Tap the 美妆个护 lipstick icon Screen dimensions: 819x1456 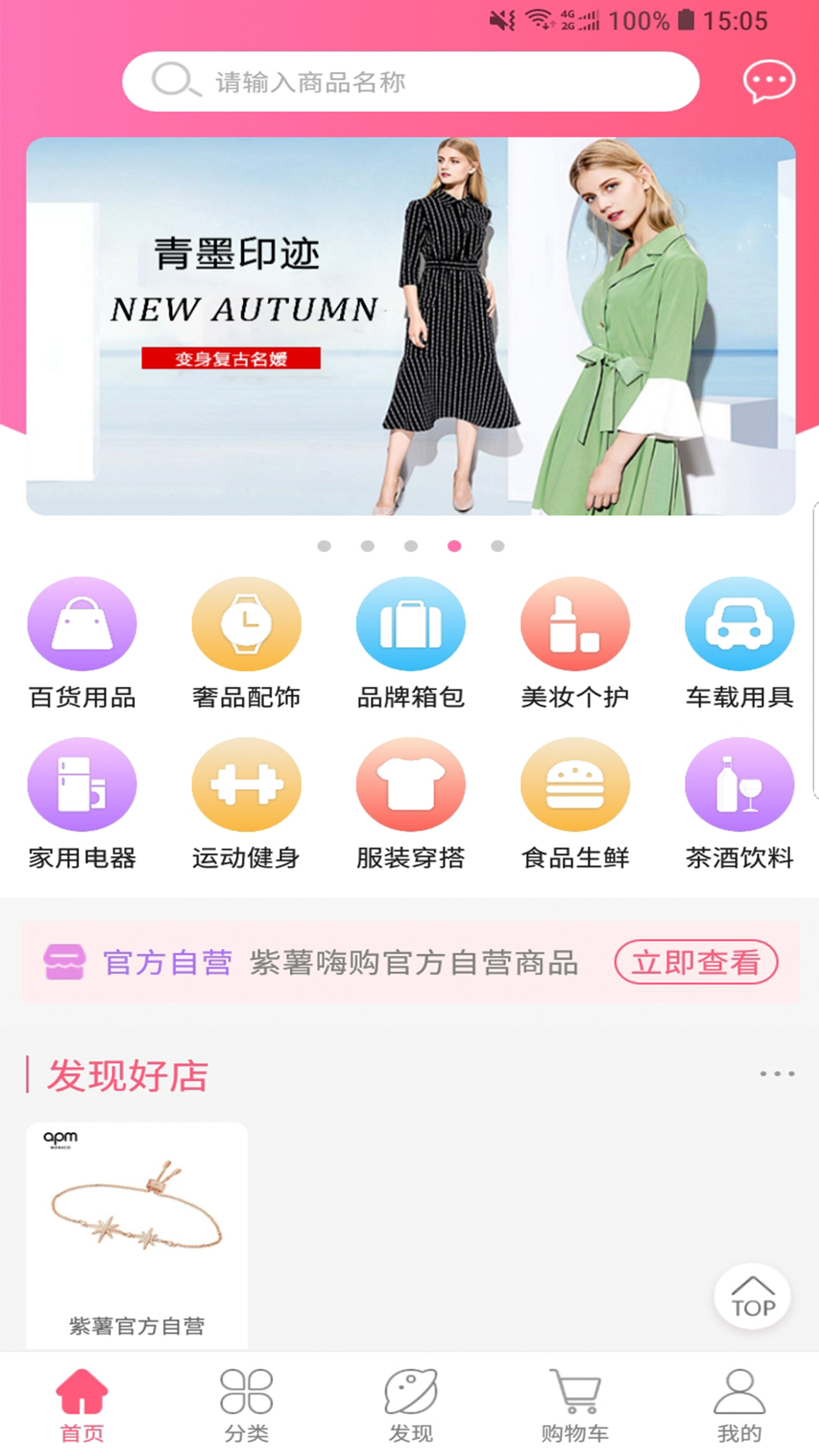click(x=575, y=624)
